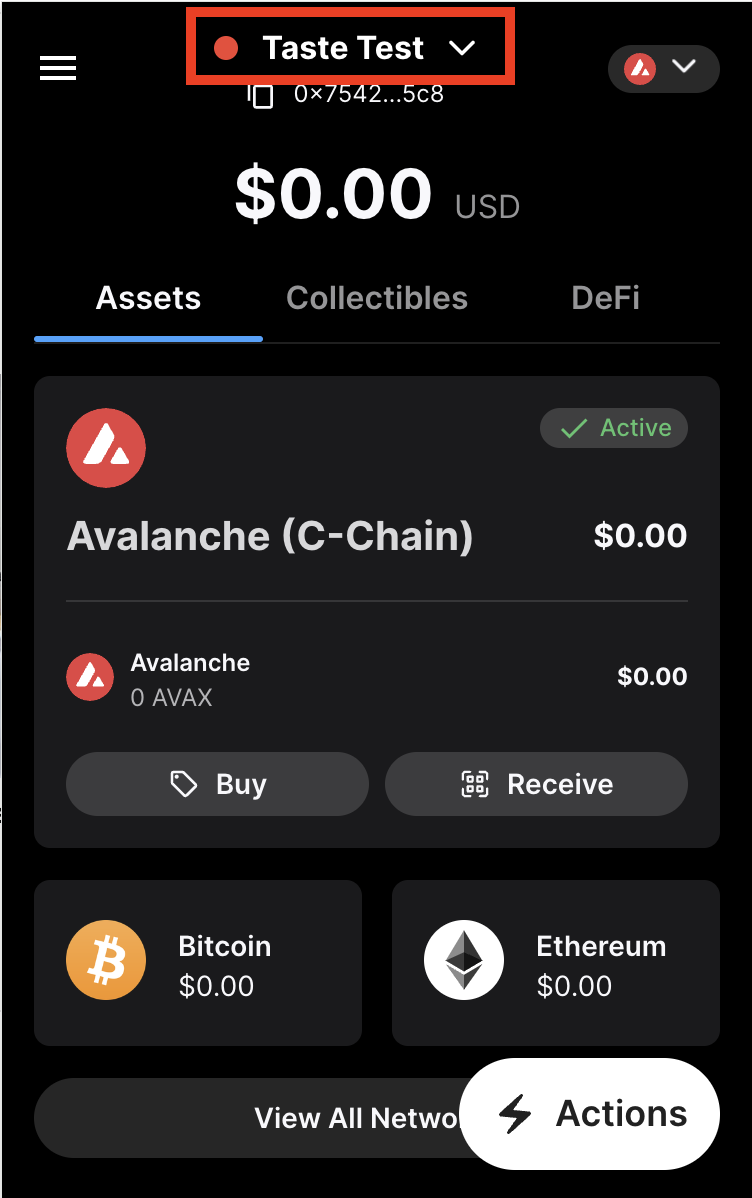The width and height of the screenshot is (752, 1198).
Task: Copy the wallet address 0x7542...5c8
Action: [261, 96]
